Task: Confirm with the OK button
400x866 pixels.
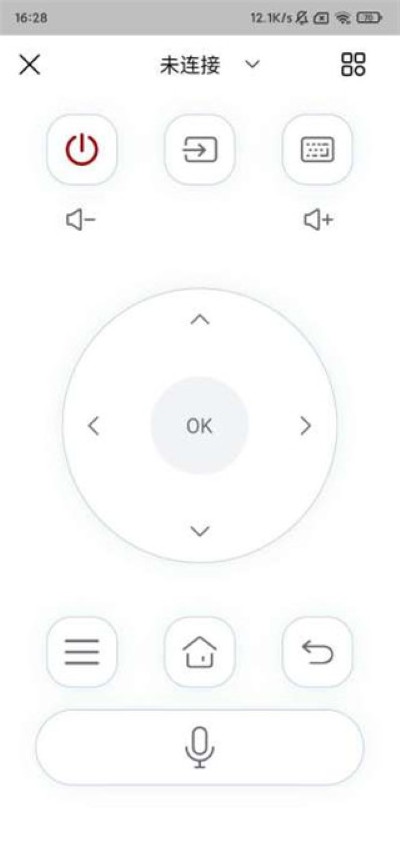Action: pyautogui.click(x=199, y=425)
